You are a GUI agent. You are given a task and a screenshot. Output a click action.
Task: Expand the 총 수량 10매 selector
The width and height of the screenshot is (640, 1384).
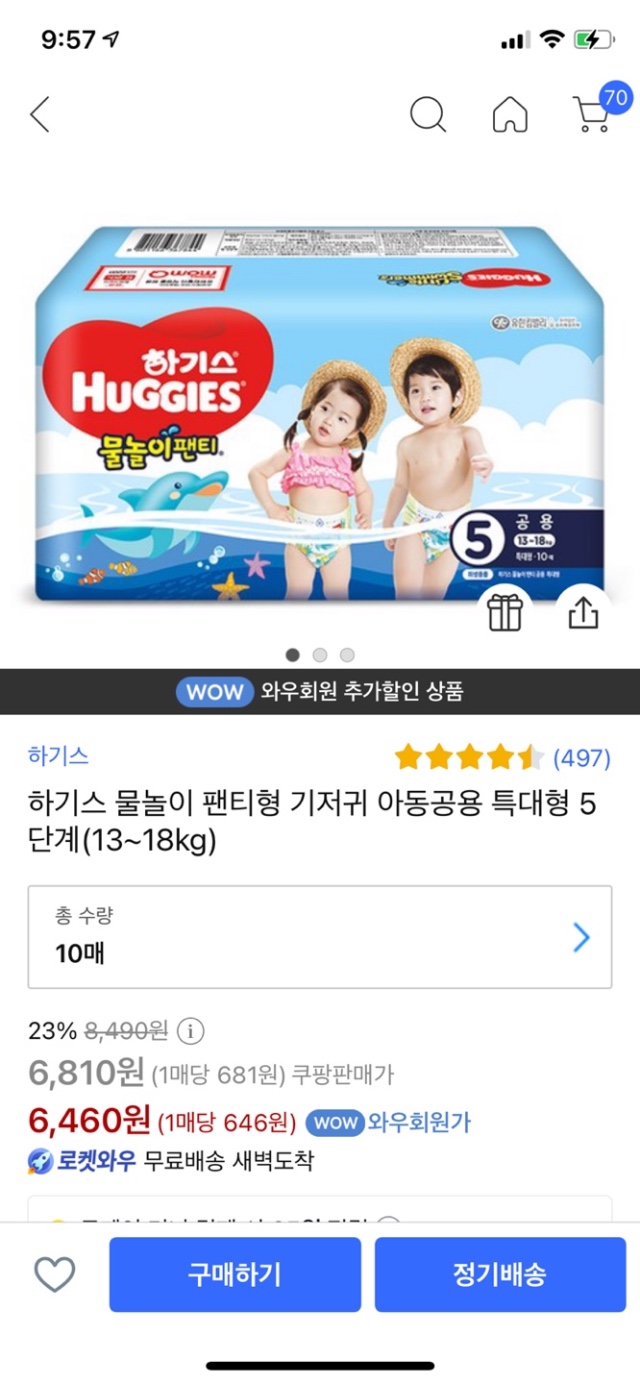320,937
